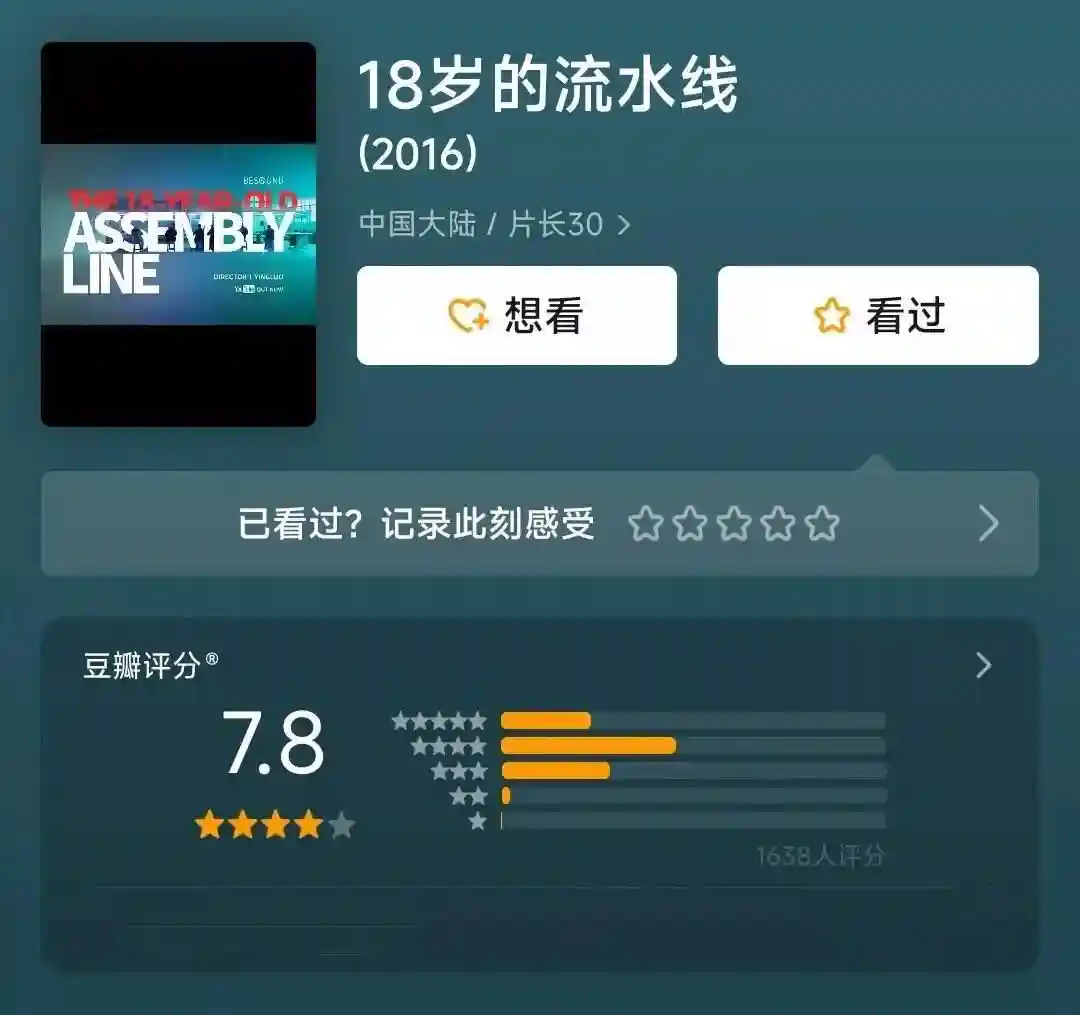Open the 已看过?记录此刻感受 review arrow
The height and width of the screenshot is (1015, 1080).
click(x=988, y=523)
